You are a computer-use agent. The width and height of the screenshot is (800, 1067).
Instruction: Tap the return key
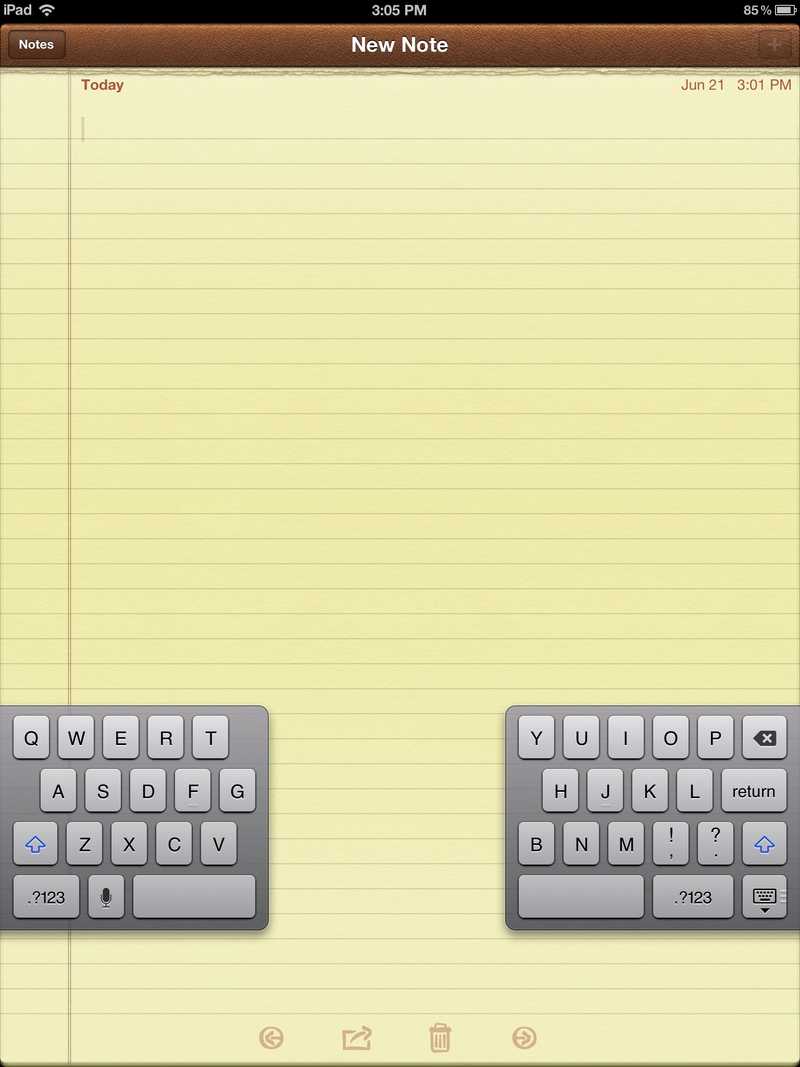[x=754, y=791]
